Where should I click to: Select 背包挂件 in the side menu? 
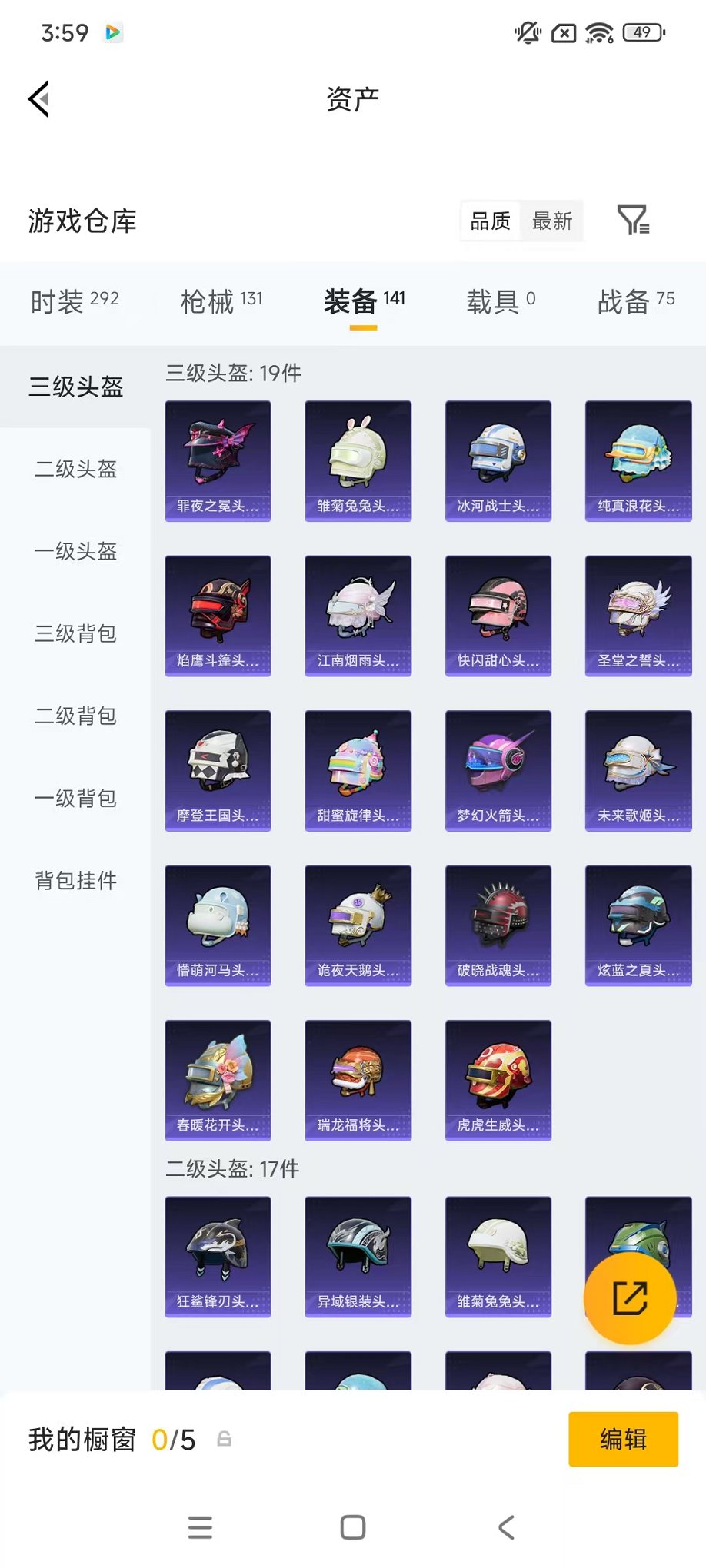[75, 880]
